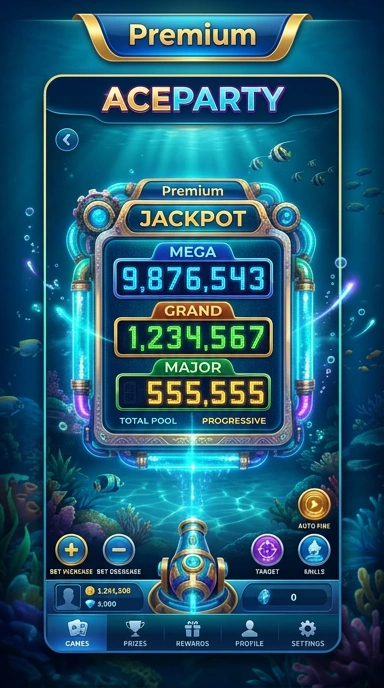Open the Settings tab
This screenshot has height=688, width=384.
click(308, 633)
